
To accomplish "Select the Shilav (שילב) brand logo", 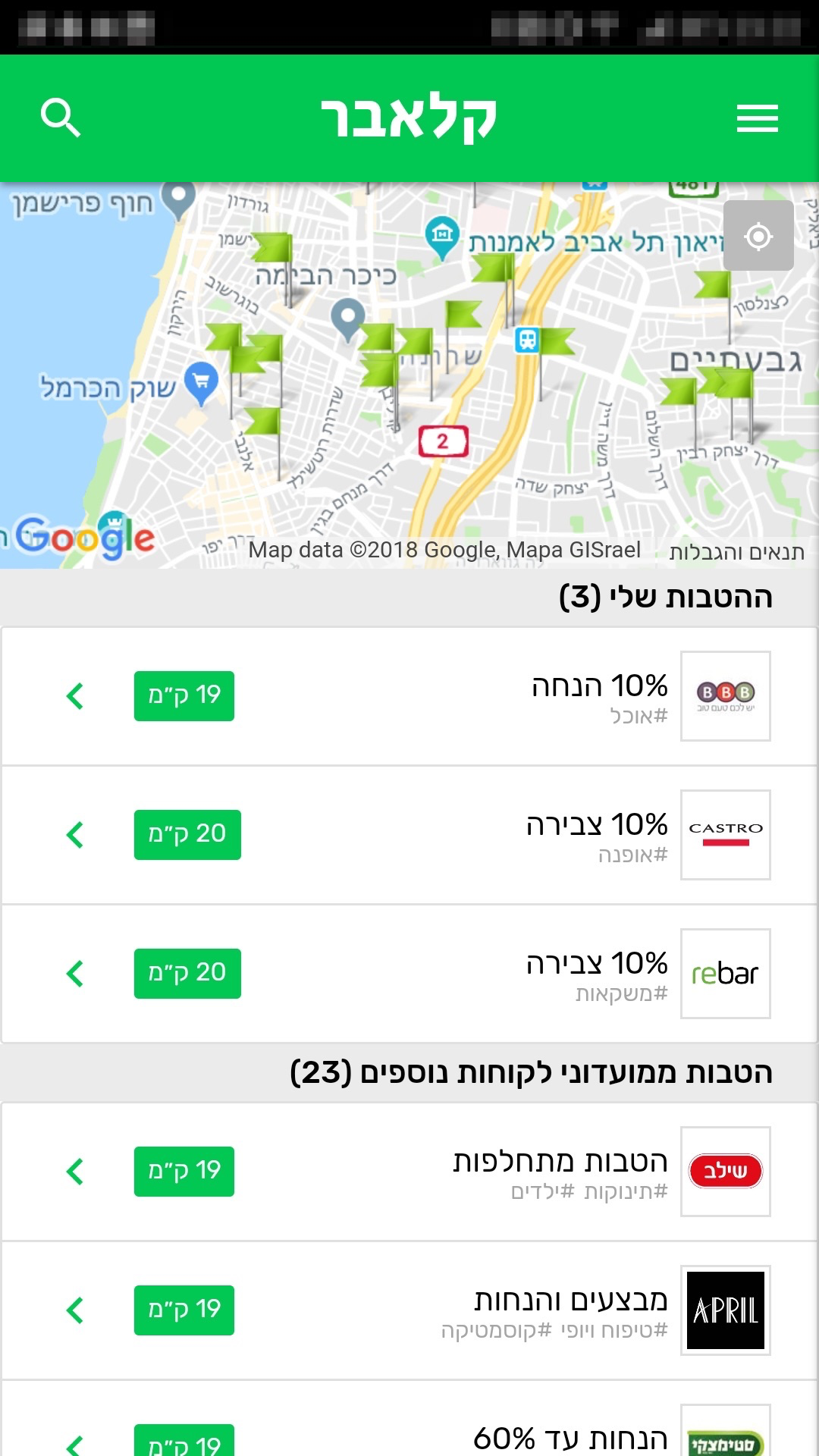I will (x=725, y=1171).
